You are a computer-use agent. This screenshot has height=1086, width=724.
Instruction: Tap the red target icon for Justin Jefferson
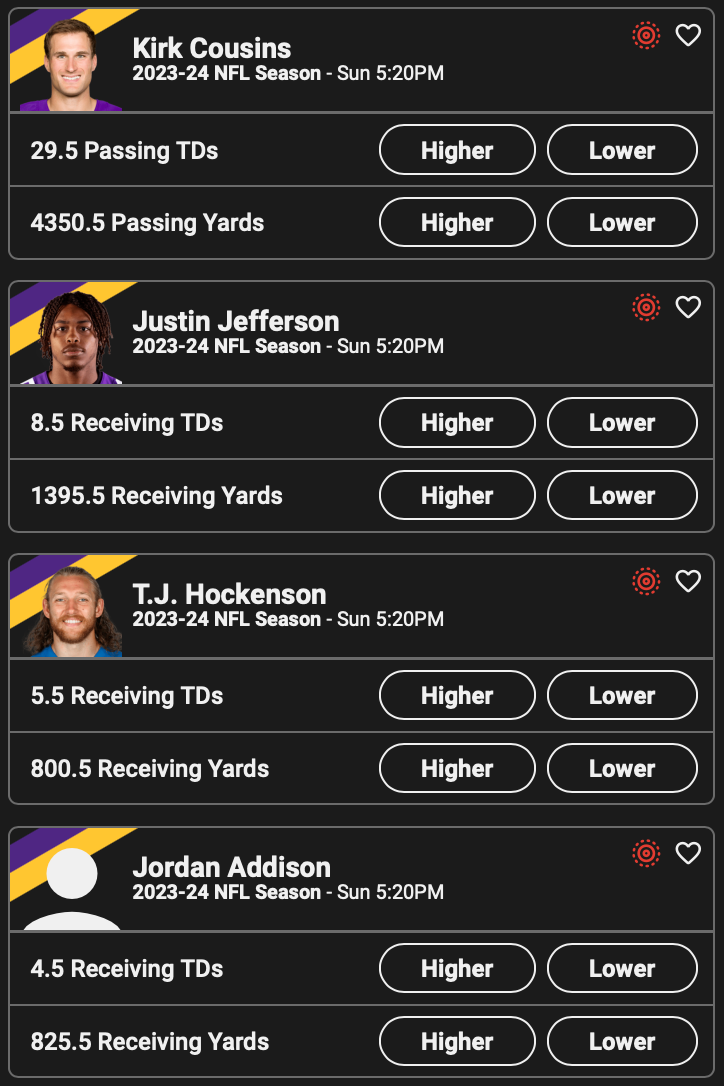pyautogui.click(x=647, y=308)
